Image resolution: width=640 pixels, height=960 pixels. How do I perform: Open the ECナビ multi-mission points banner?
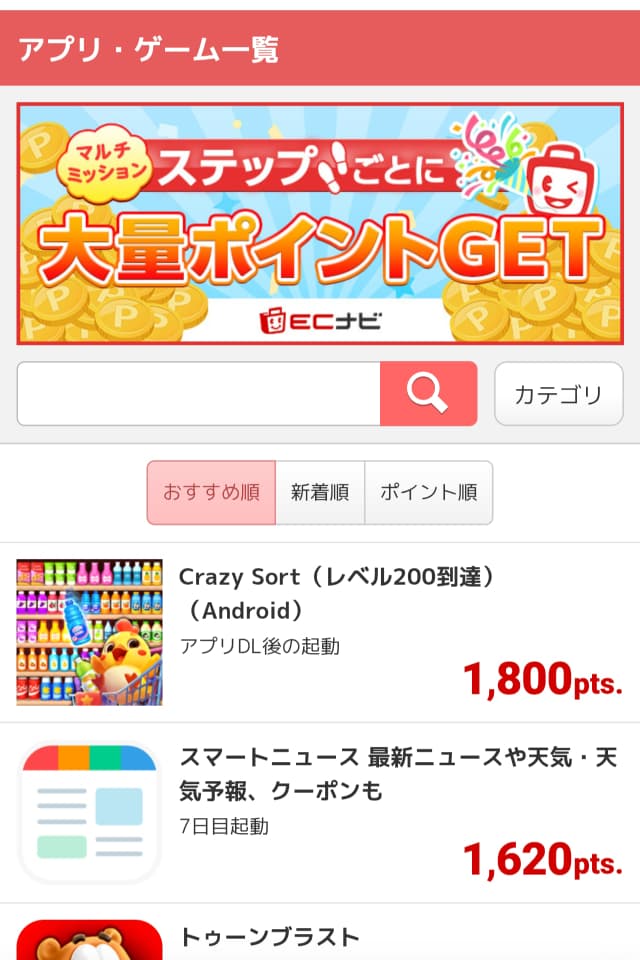click(320, 223)
